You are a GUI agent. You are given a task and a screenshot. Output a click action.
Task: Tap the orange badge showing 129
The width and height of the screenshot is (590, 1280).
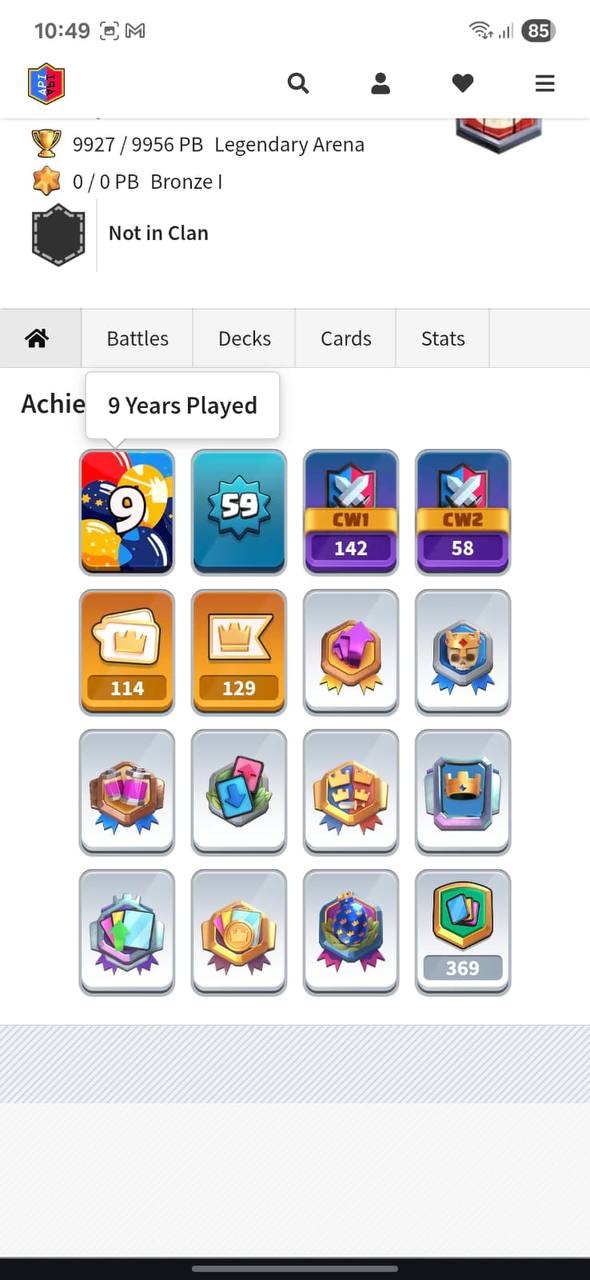[x=239, y=652]
